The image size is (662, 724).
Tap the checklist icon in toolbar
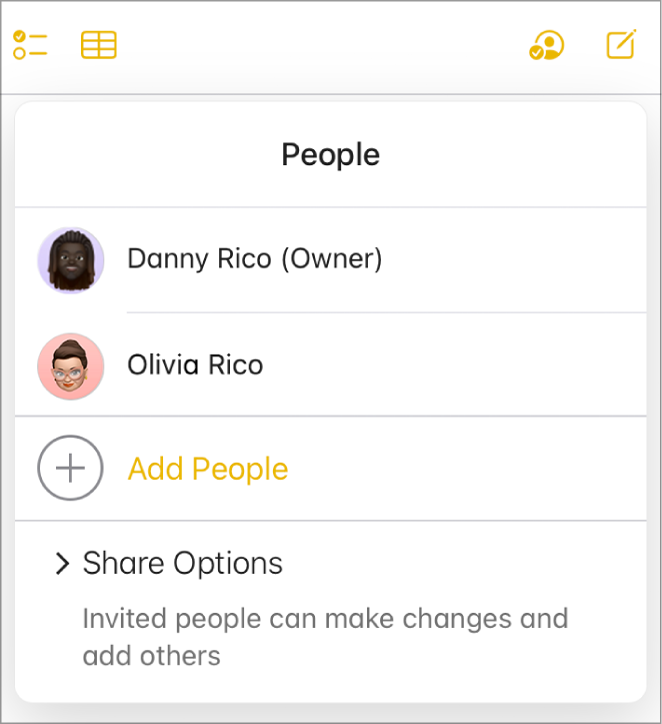tap(31, 45)
